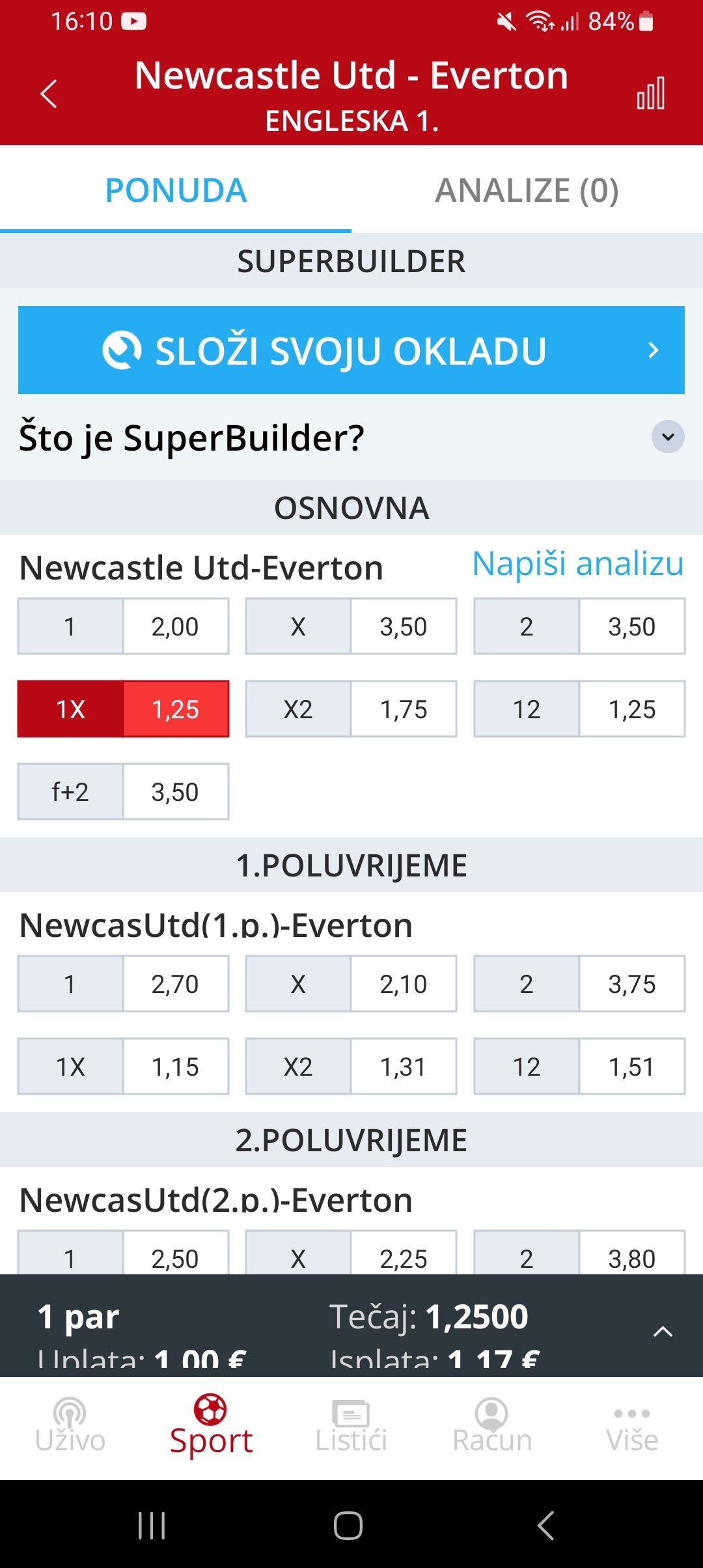Expand the bet slip with the up chevron
Screen dimensions: 703x1568
coord(663,1332)
